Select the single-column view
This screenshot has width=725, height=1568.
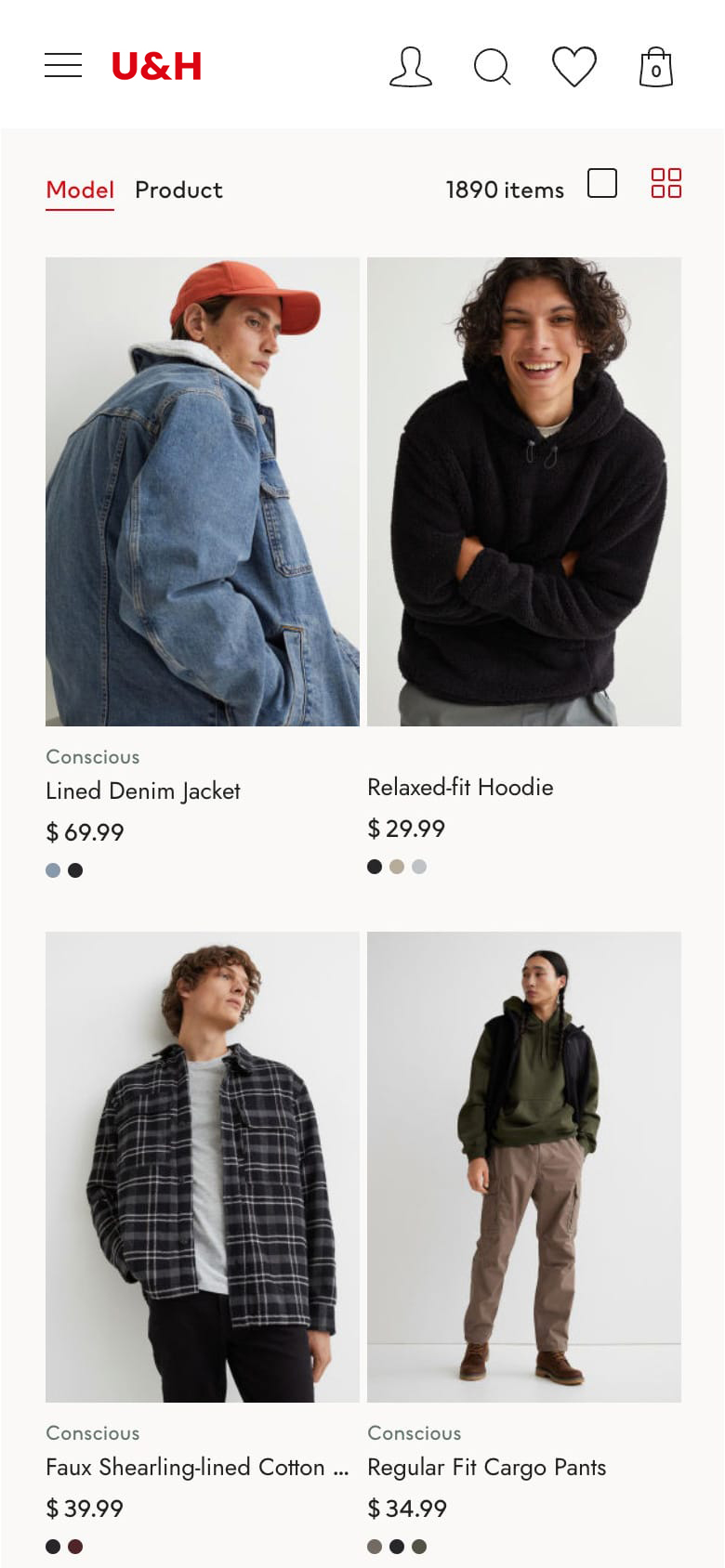602,183
